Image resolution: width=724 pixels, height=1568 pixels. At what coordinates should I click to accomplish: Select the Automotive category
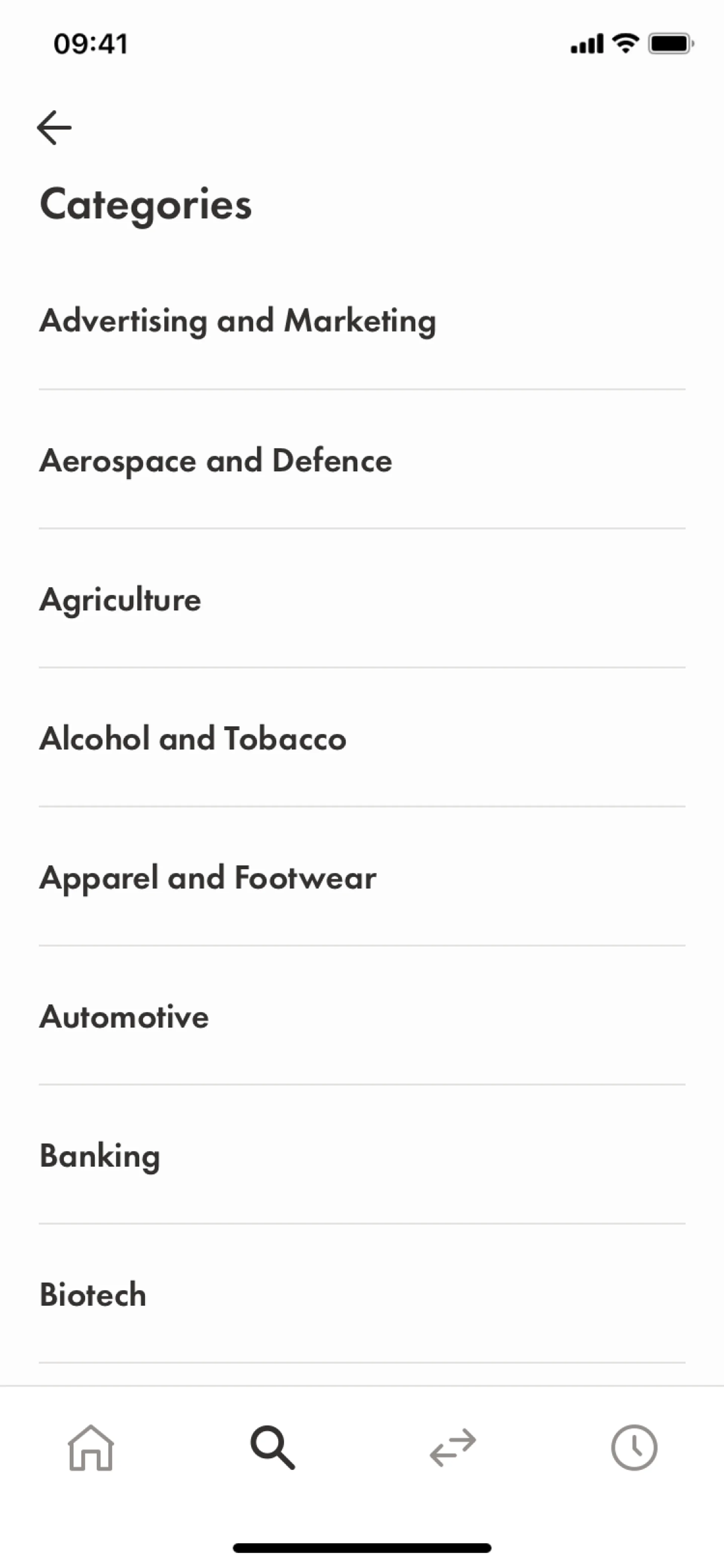point(124,1017)
